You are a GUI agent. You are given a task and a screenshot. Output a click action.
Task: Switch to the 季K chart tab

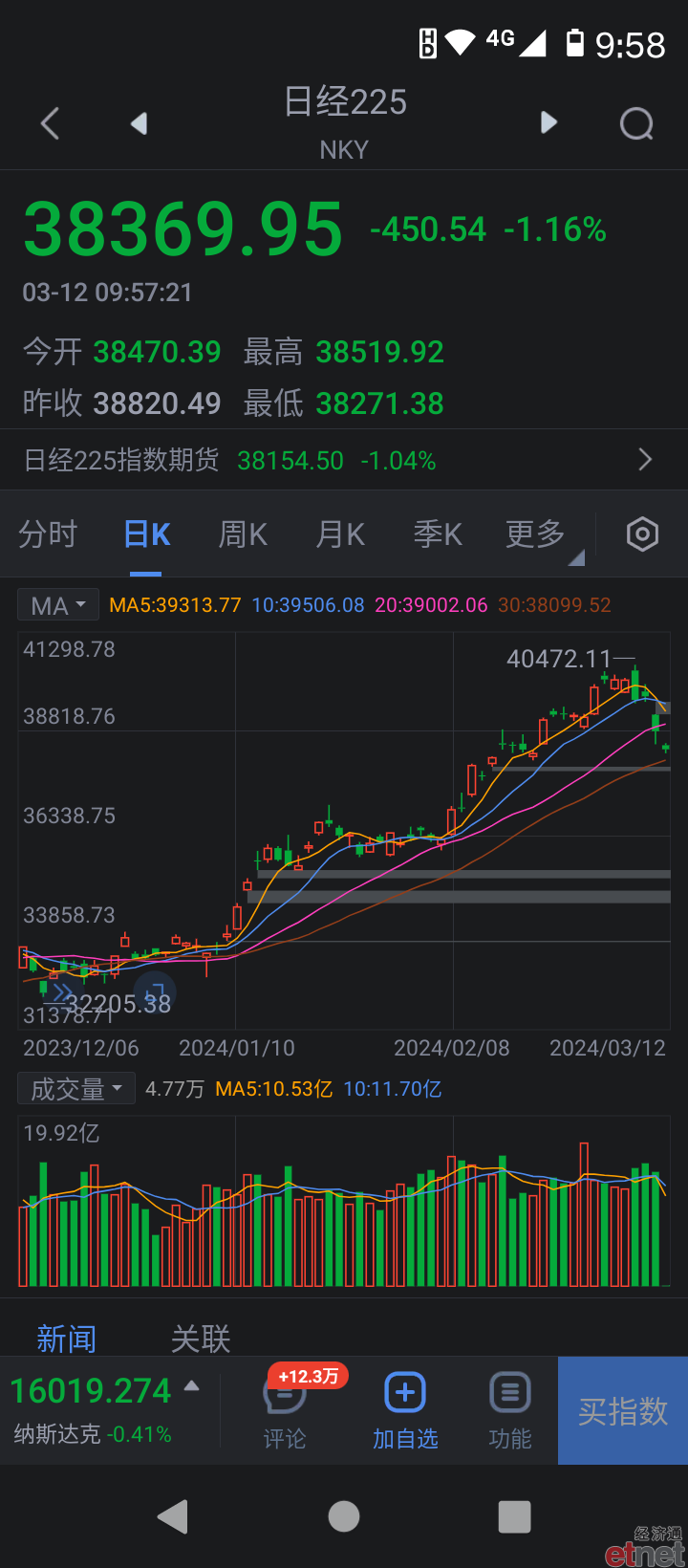438,534
